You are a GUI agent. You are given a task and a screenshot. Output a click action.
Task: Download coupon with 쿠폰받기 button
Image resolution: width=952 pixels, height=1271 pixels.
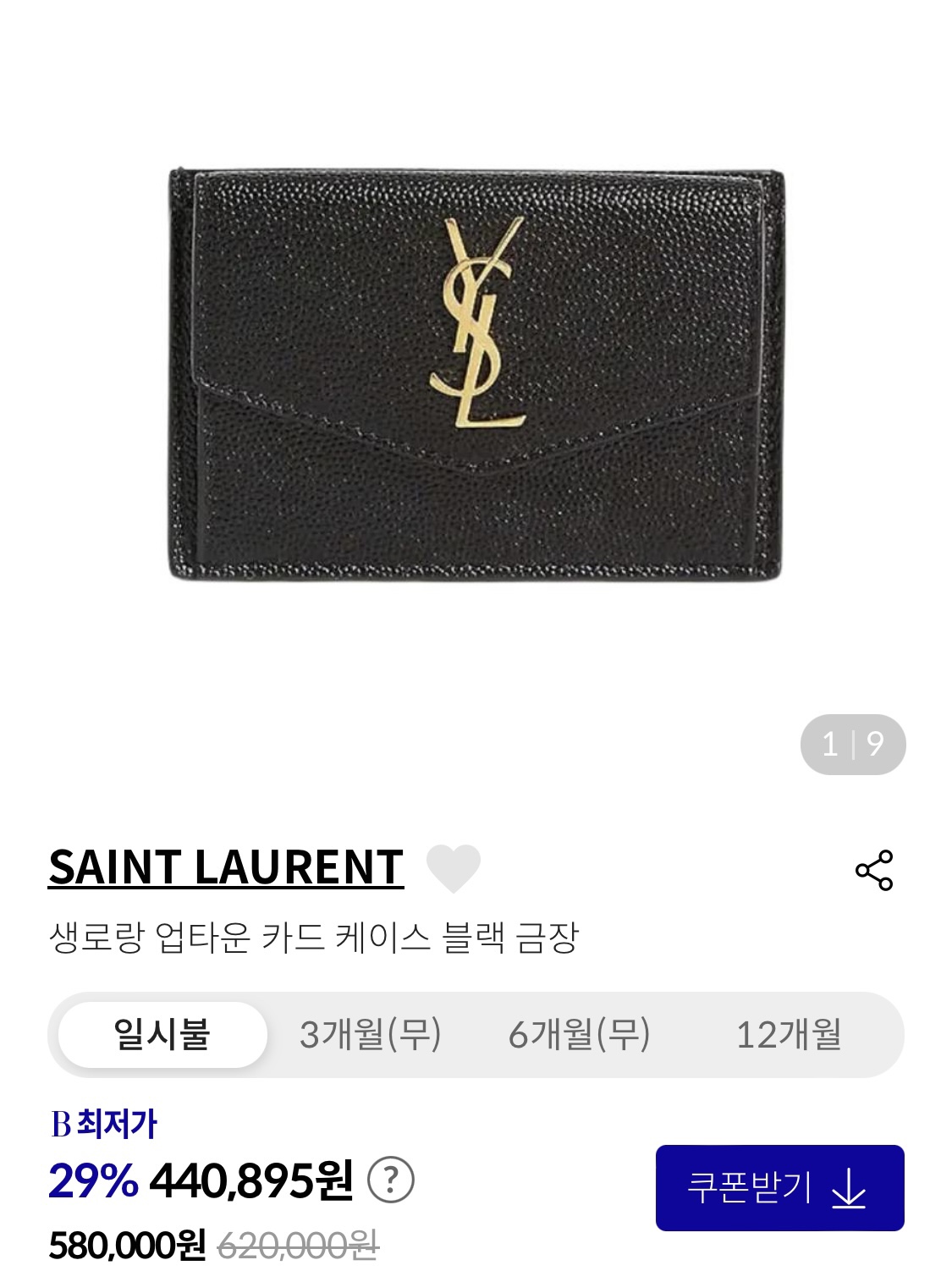click(779, 1187)
